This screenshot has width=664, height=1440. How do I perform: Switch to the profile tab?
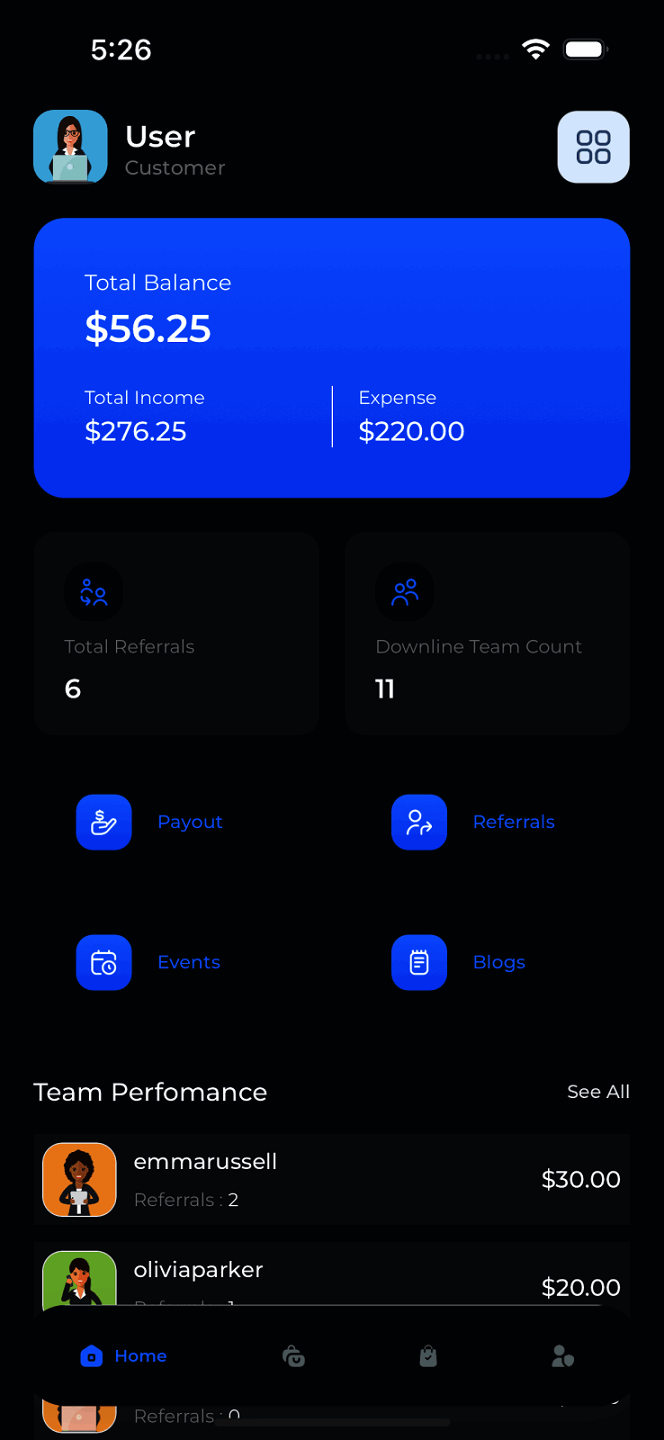(x=562, y=1356)
